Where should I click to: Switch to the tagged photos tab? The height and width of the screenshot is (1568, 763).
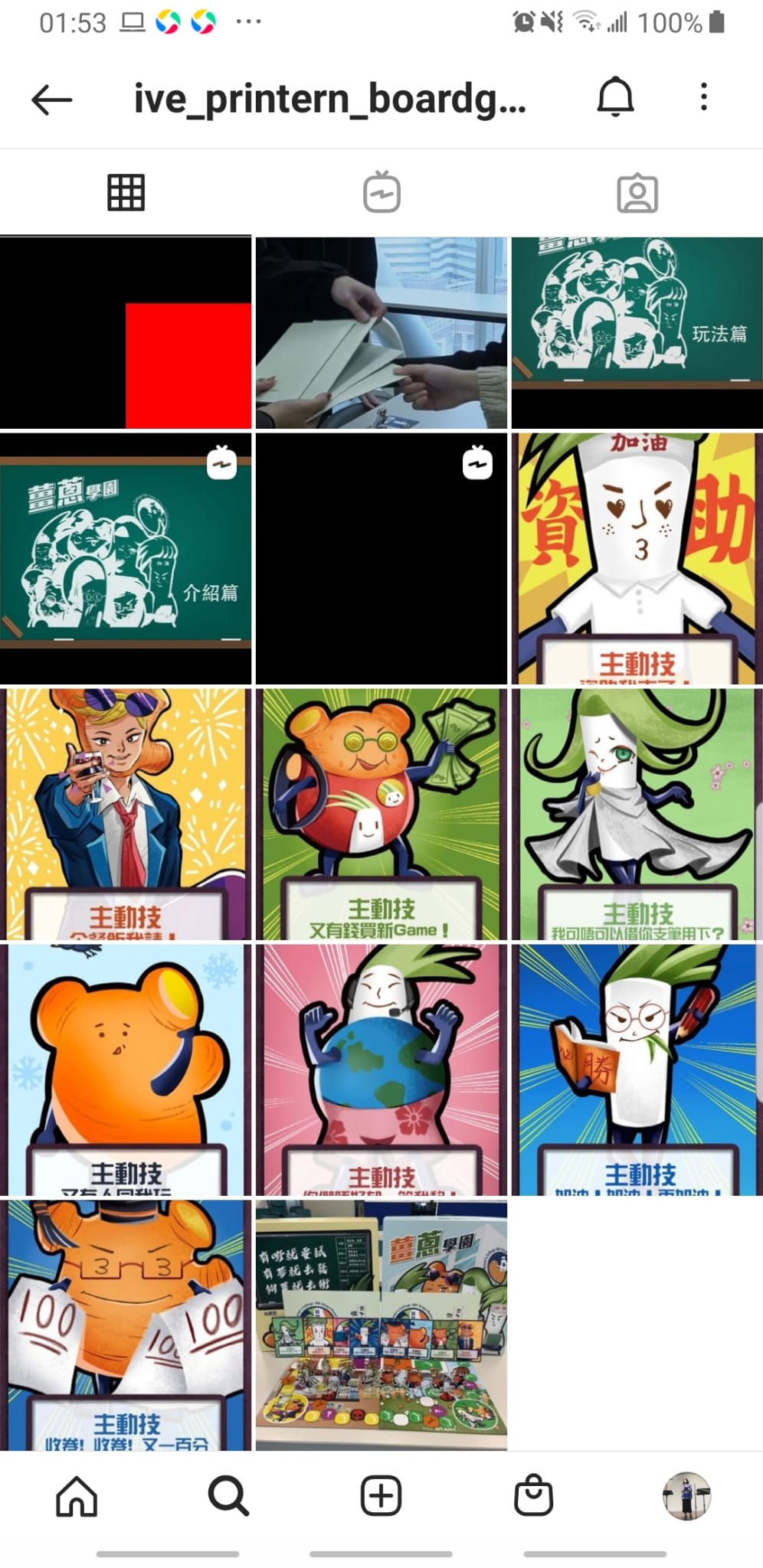click(637, 193)
